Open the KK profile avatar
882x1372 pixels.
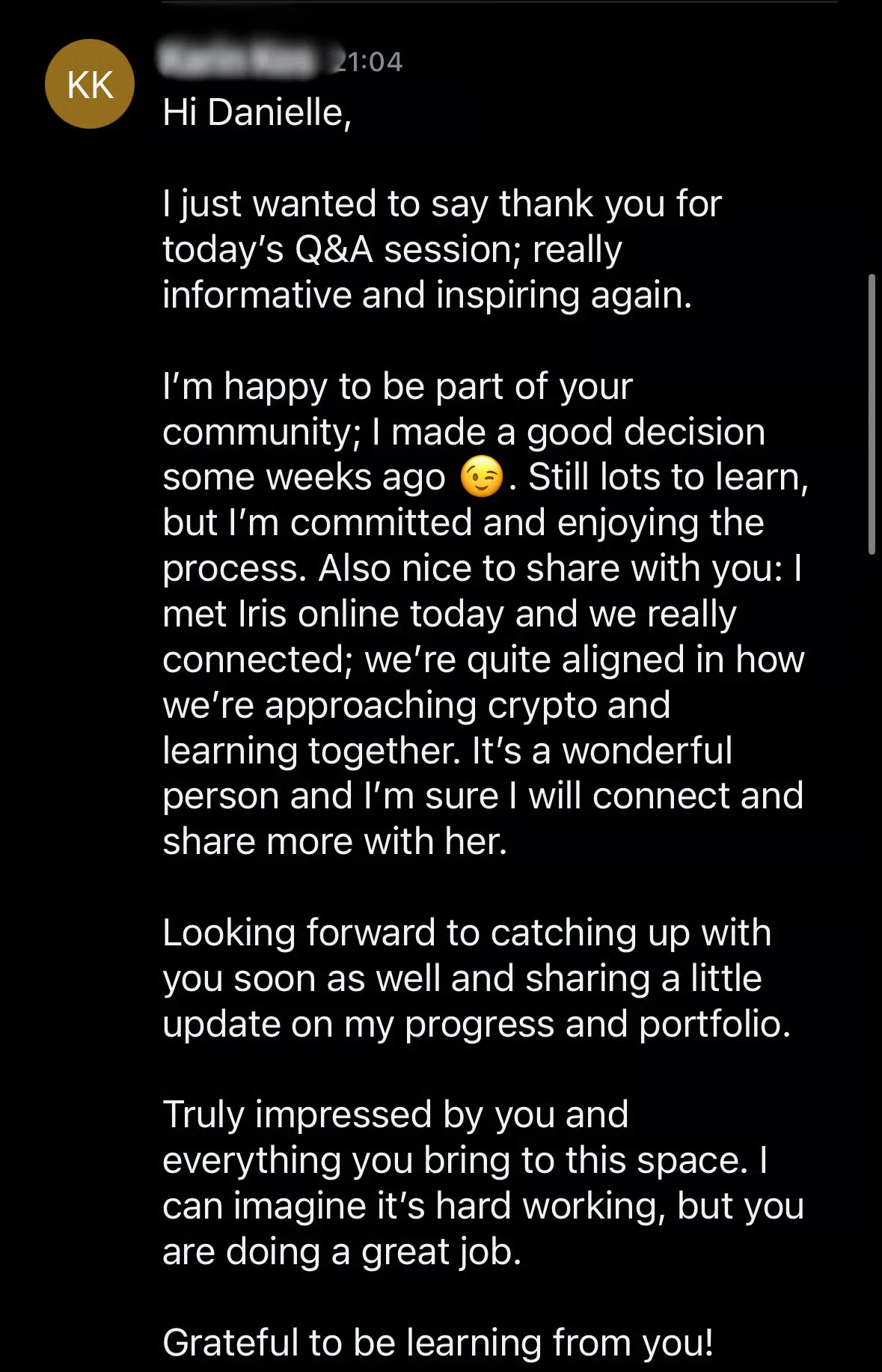pyautogui.click(x=90, y=84)
